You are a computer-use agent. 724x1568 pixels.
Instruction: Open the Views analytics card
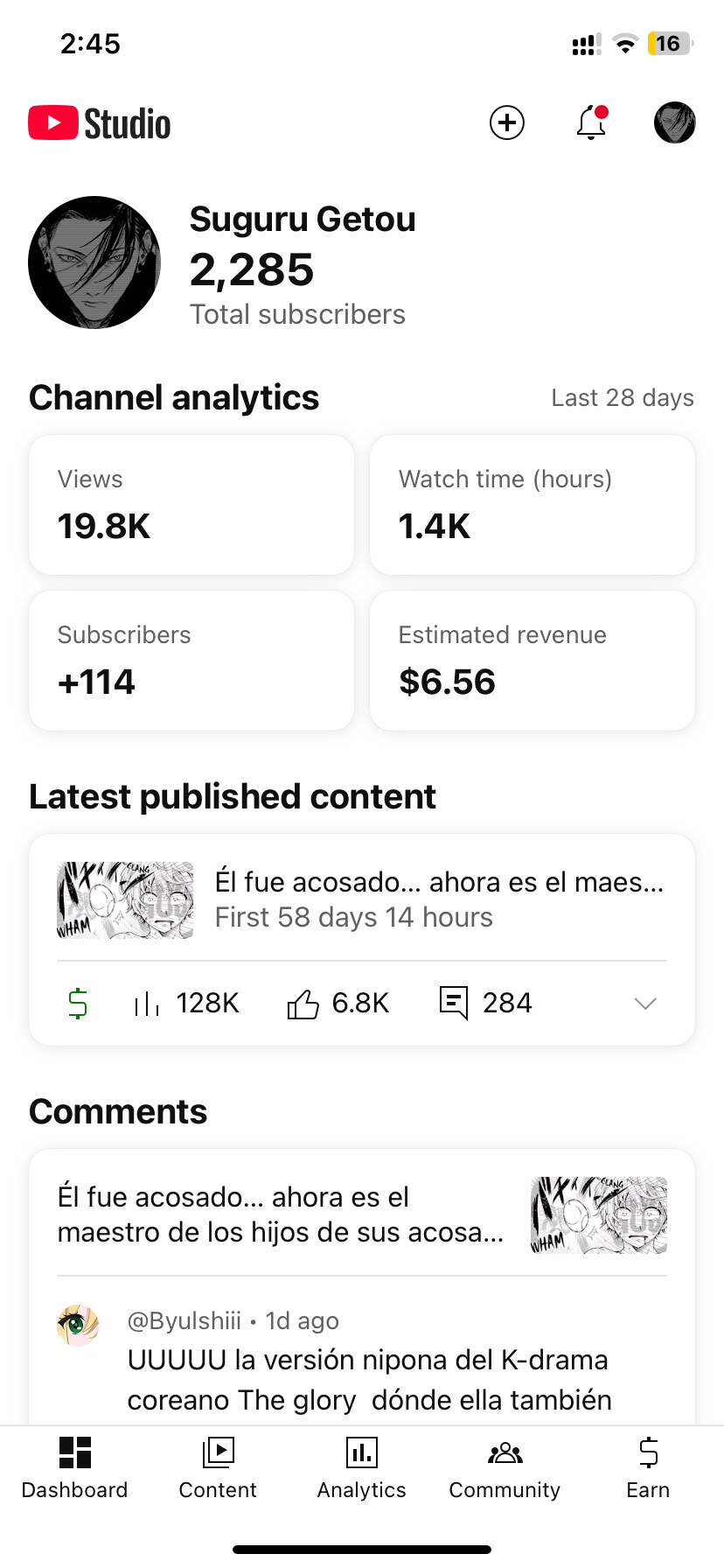191,505
